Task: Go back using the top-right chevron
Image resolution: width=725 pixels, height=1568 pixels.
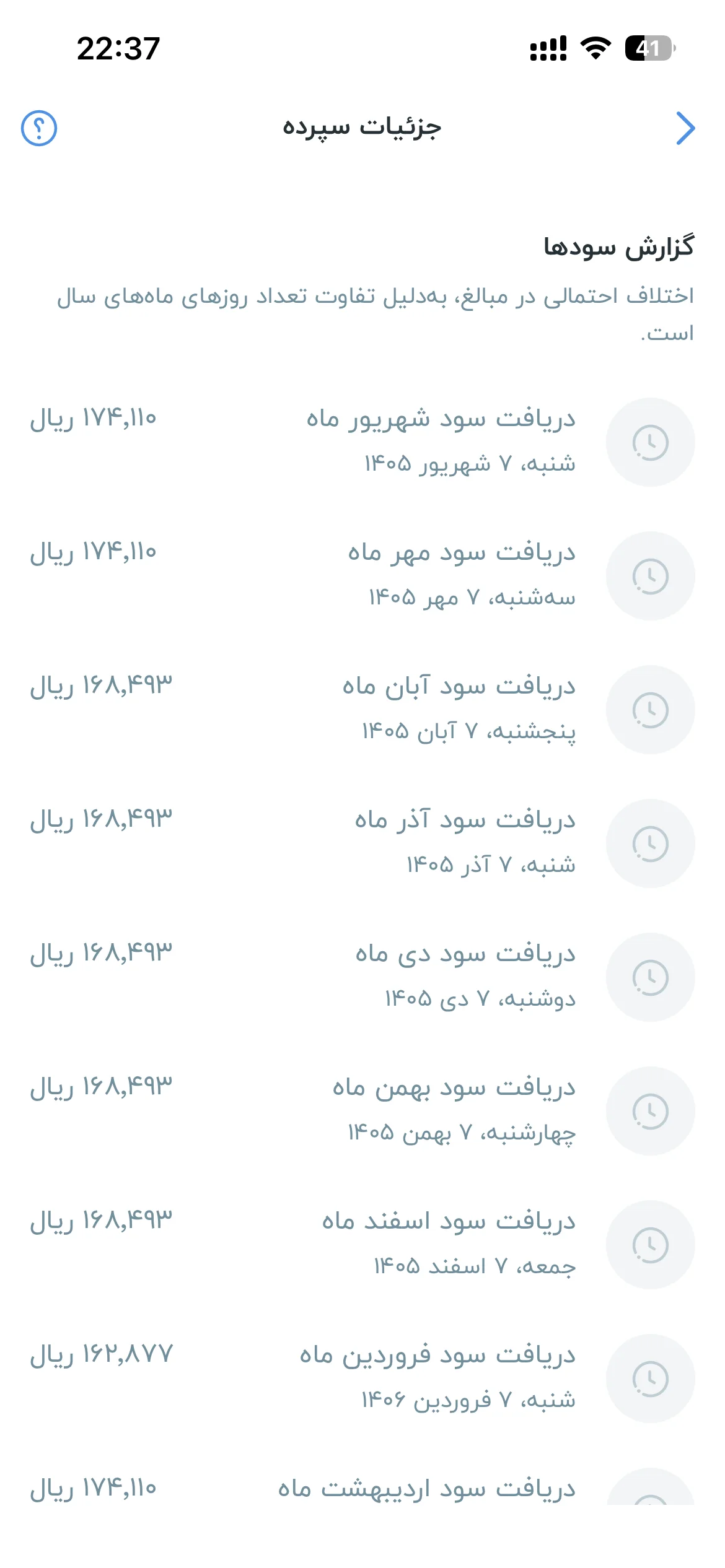Action: coord(685,128)
